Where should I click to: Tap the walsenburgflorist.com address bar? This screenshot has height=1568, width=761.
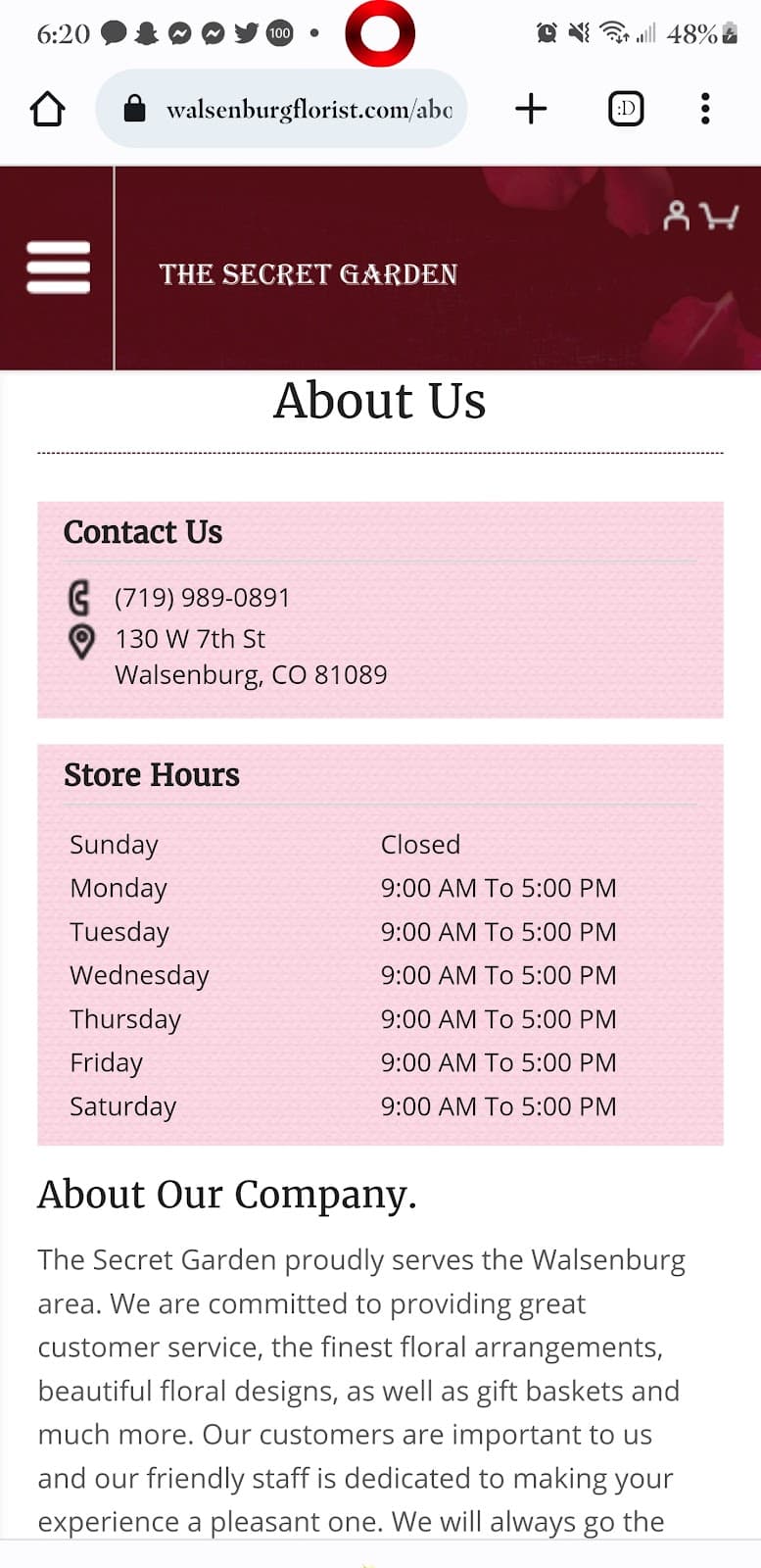coord(294,109)
